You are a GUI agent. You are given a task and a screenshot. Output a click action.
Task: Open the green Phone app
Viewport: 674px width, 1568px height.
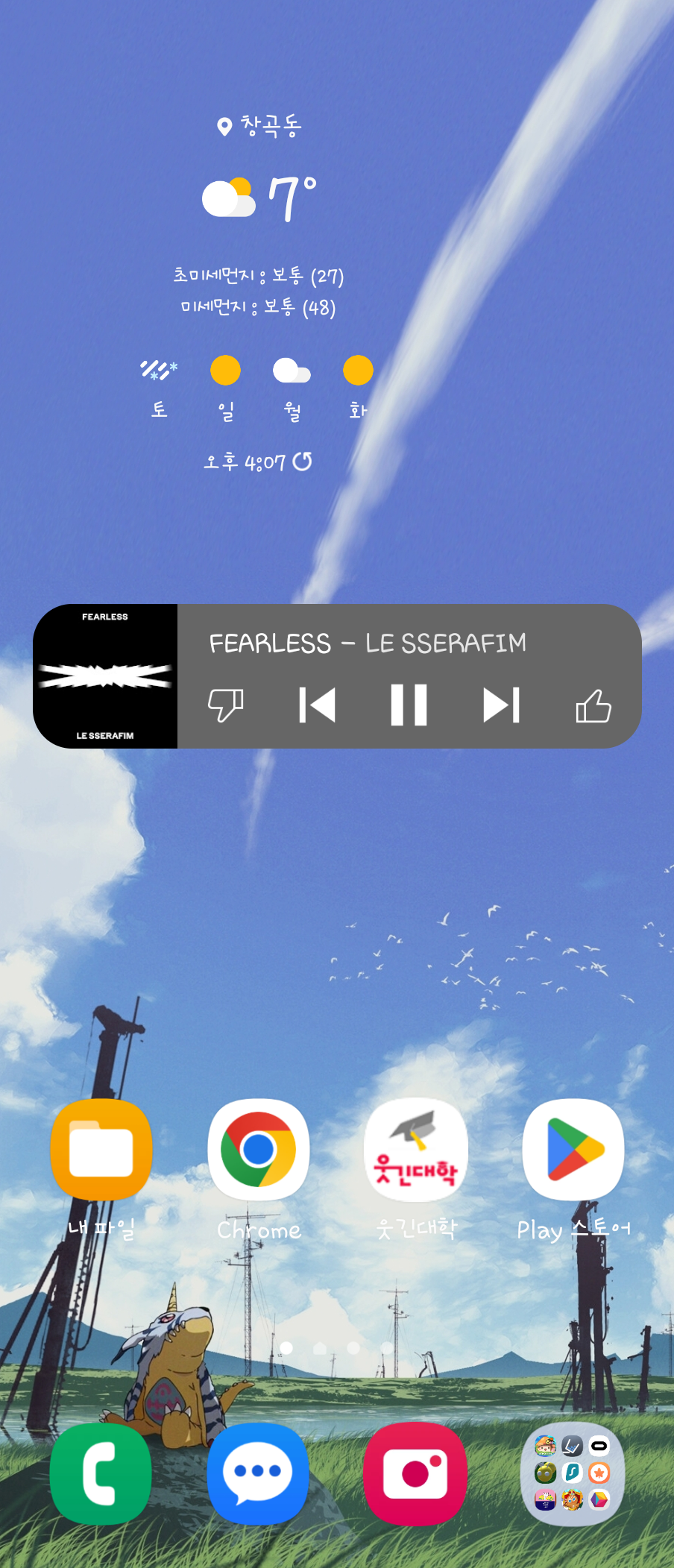coord(101,1473)
